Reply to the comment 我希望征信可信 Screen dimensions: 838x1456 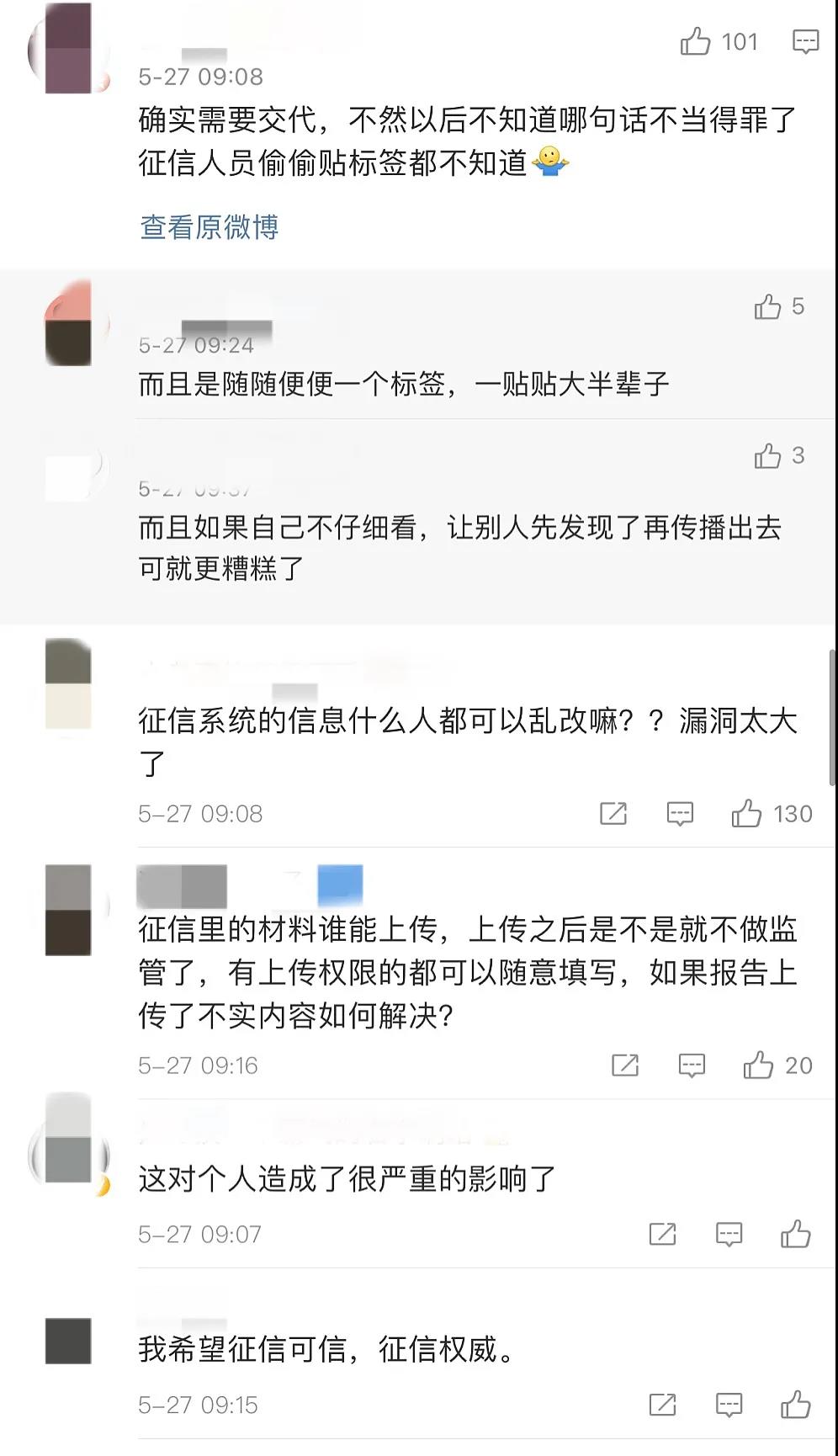point(729,1405)
